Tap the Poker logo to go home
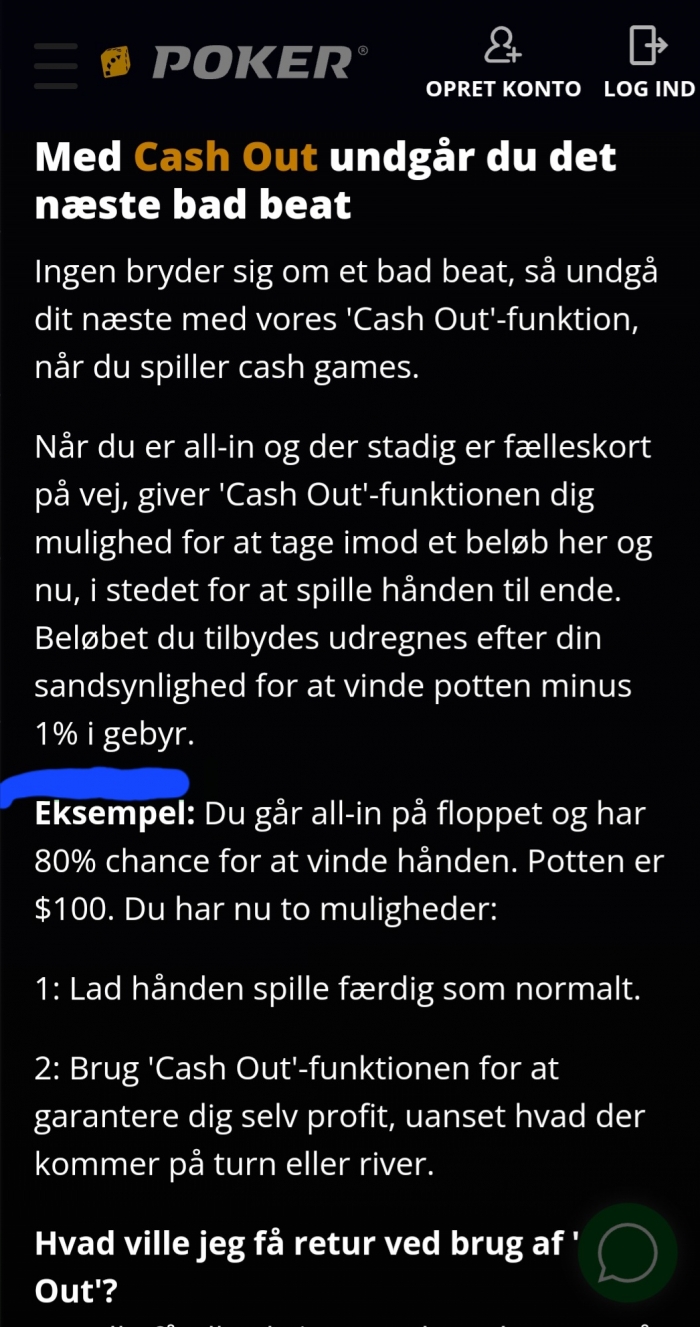Image resolution: width=700 pixels, height=1327 pixels. point(234,64)
